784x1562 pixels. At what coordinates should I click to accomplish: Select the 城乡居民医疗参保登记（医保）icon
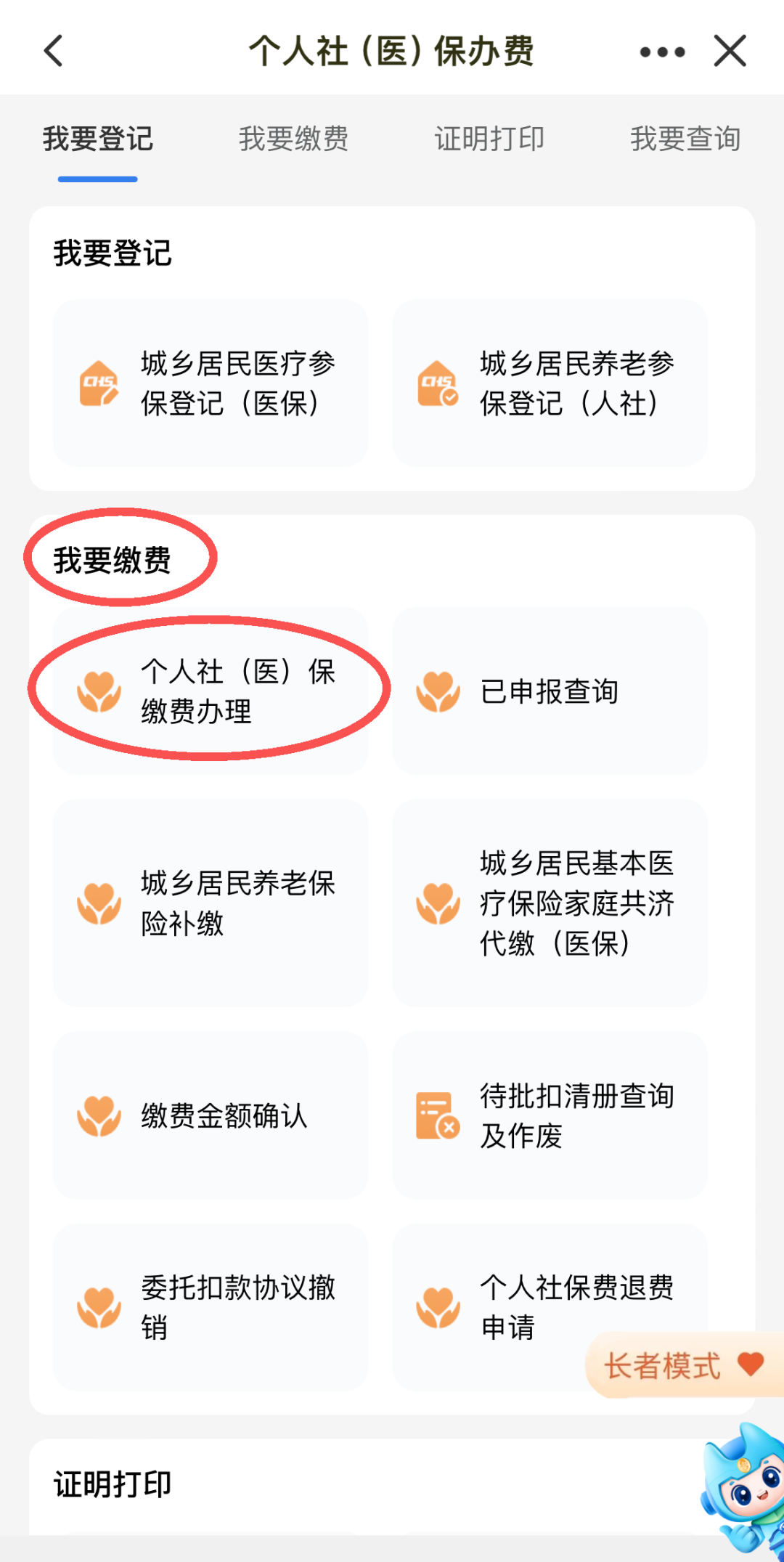coord(100,383)
